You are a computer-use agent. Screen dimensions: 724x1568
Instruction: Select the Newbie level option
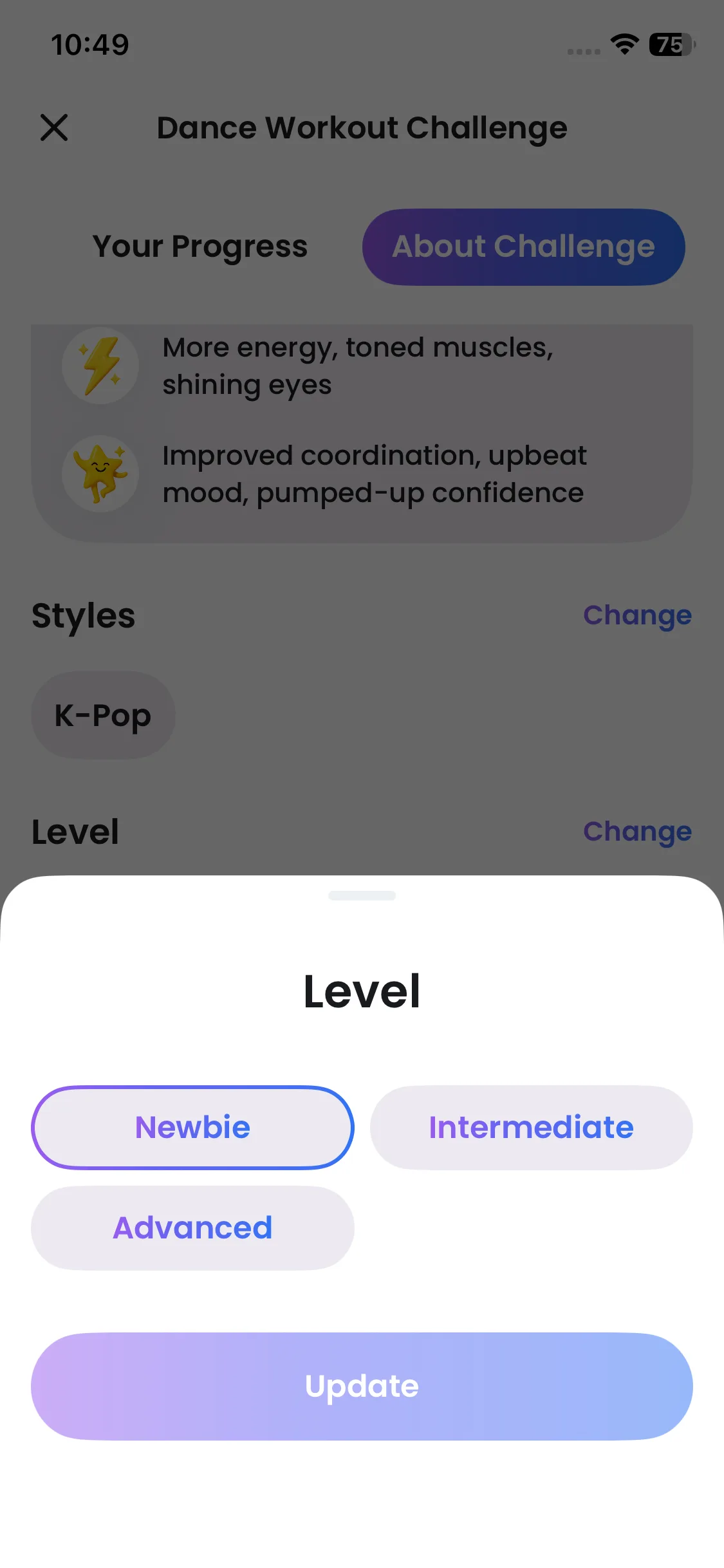coord(192,1127)
